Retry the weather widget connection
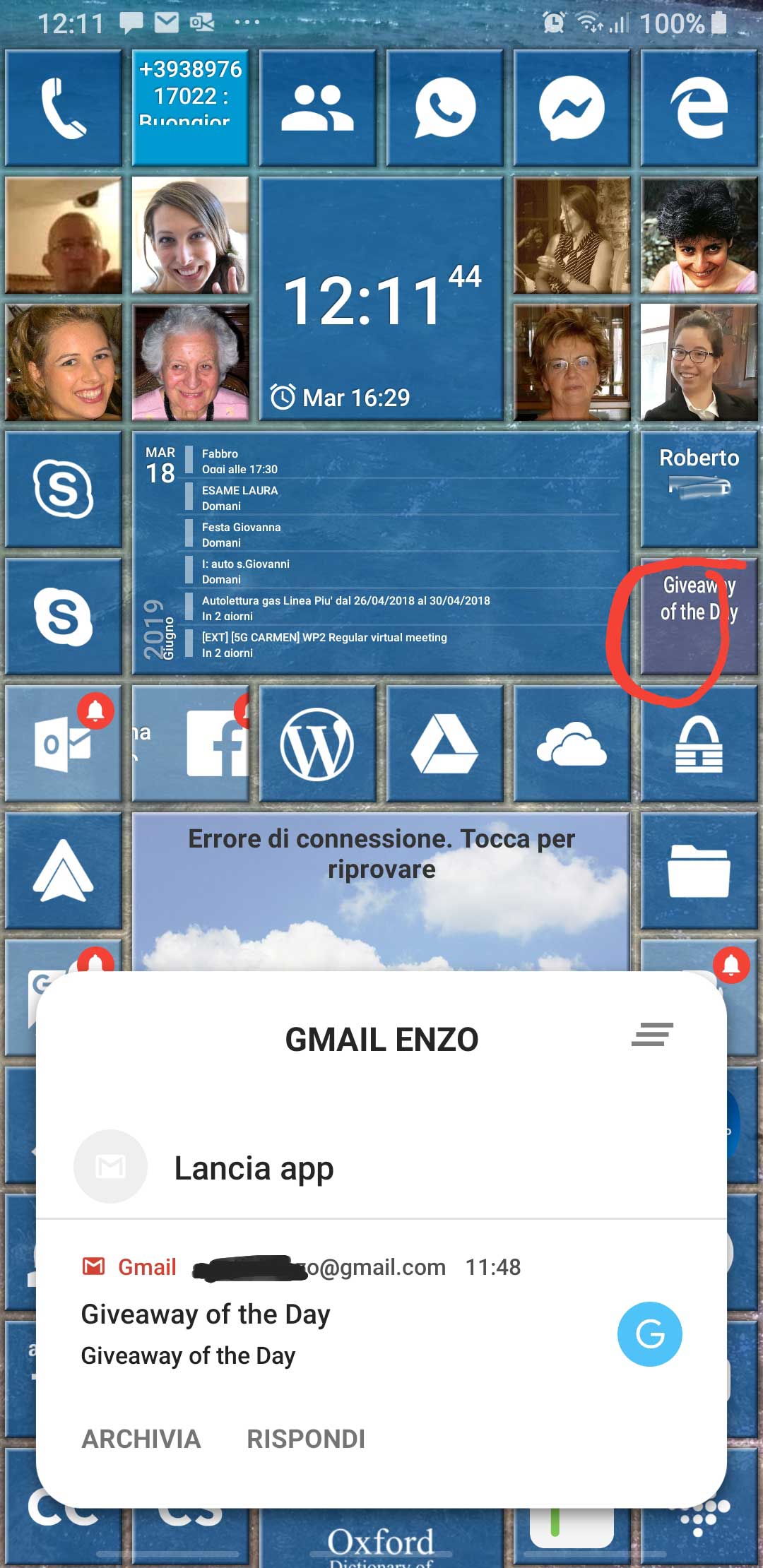 coord(381,854)
